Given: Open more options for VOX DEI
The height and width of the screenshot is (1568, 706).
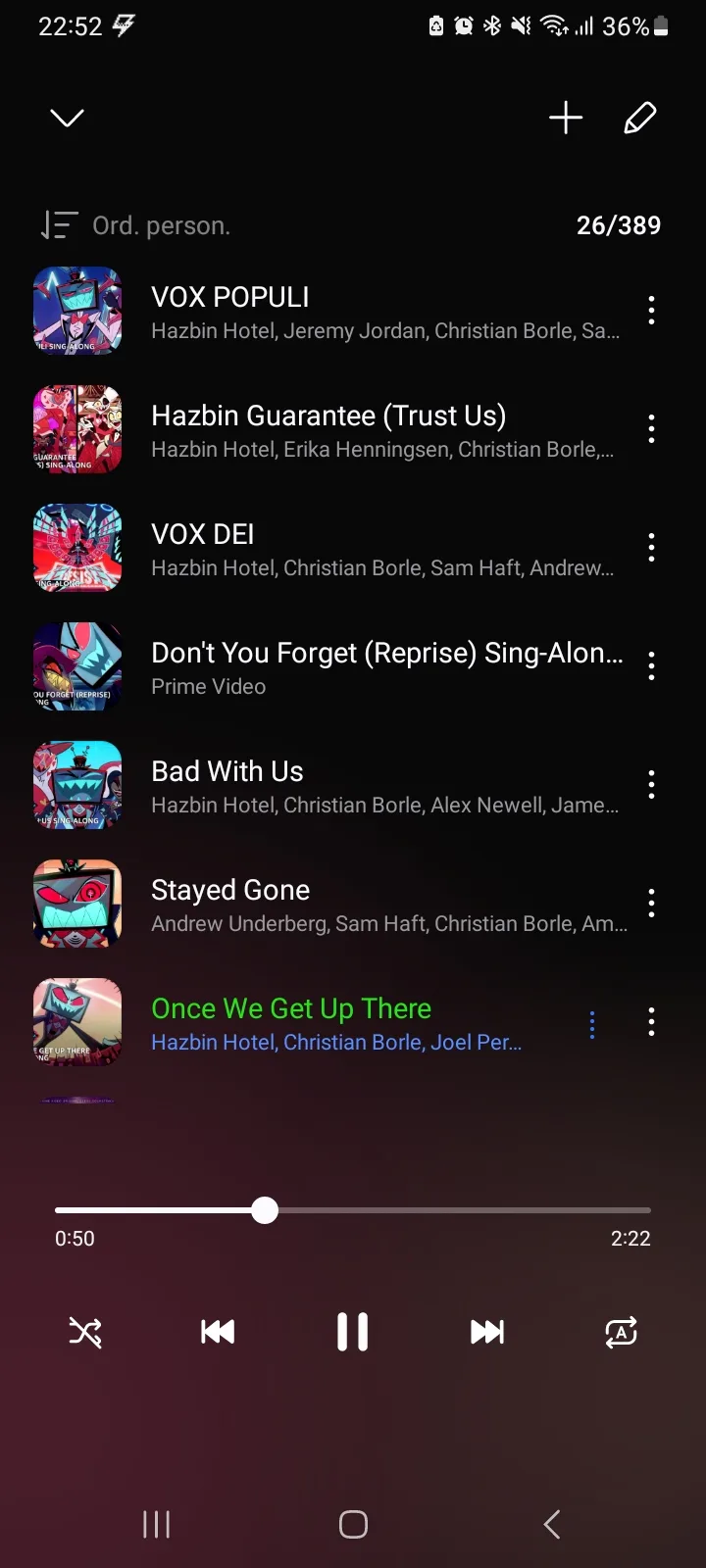Looking at the screenshot, I should pyautogui.click(x=651, y=548).
